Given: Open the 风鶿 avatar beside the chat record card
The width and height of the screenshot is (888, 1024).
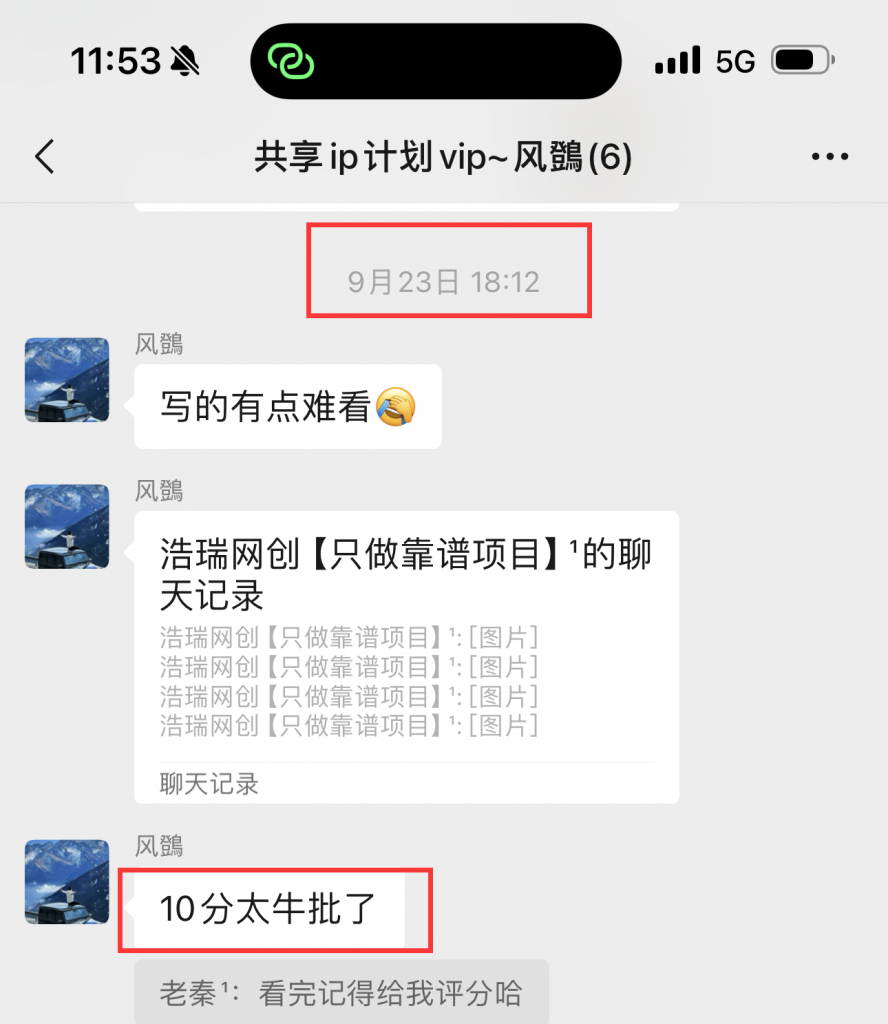Looking at the screenshot, I should point(65,527).
